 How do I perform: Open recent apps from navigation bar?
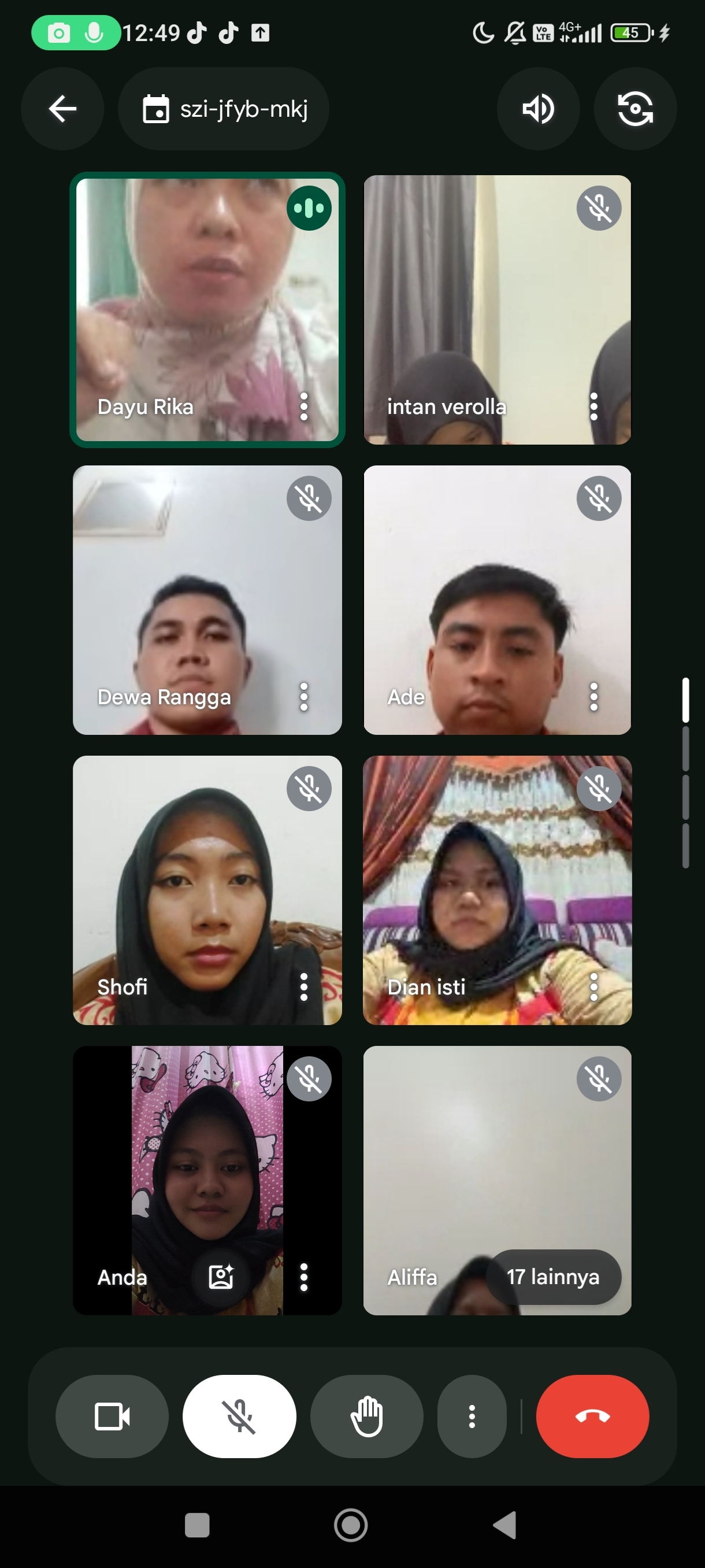[x=197, y=1525]
